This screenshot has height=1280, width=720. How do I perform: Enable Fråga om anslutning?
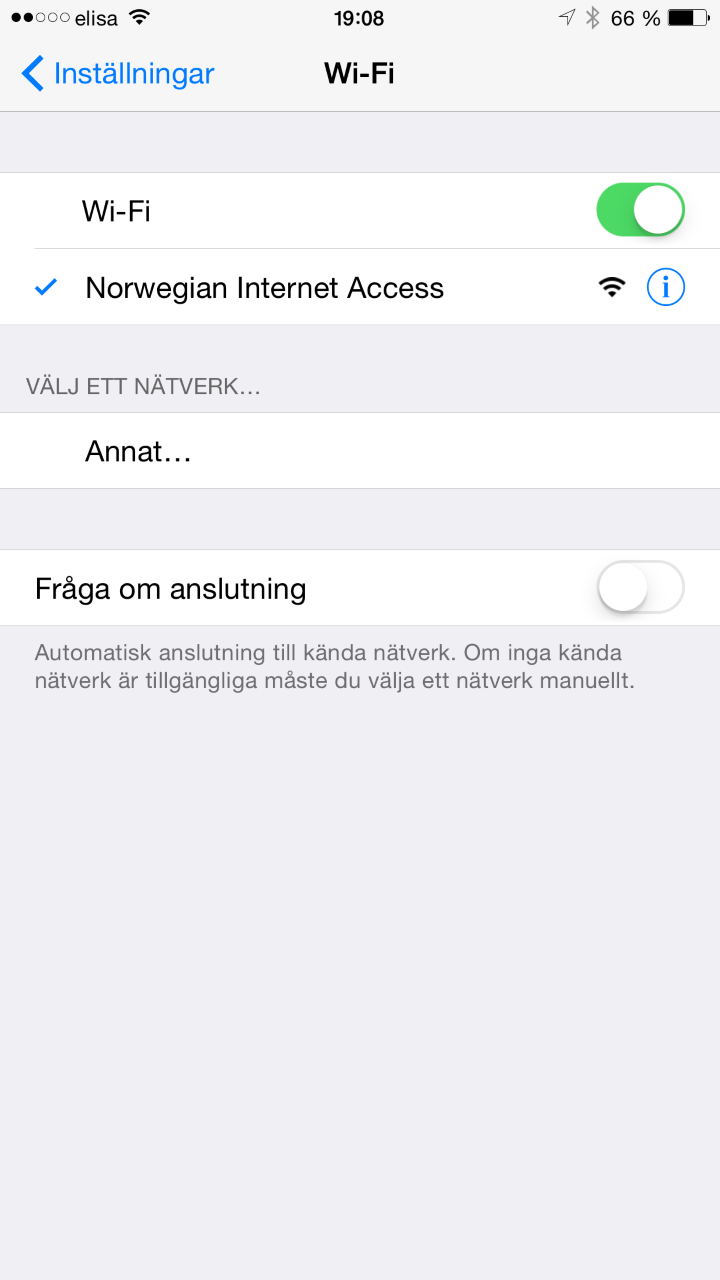[x=640, y=588]
